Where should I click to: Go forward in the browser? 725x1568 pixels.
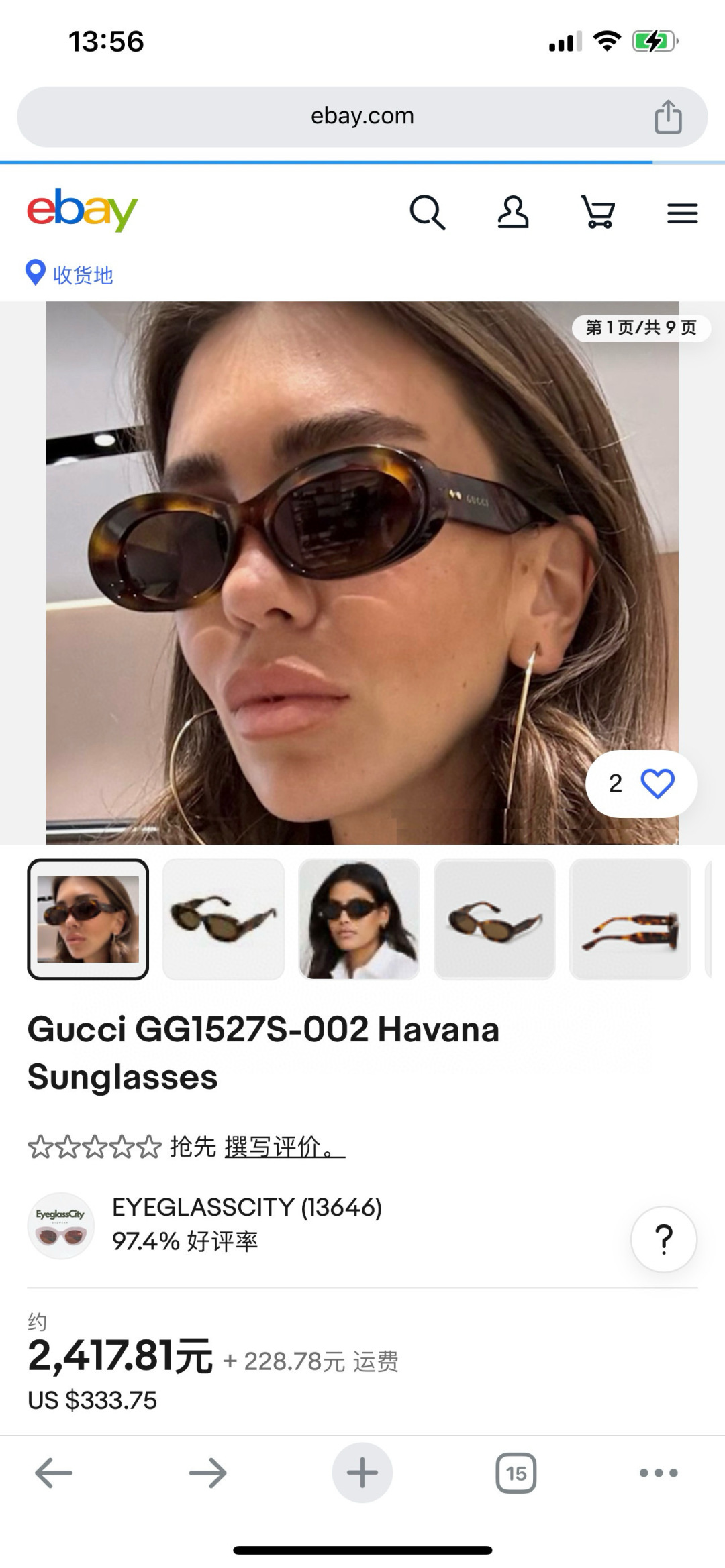[207, 1473]
